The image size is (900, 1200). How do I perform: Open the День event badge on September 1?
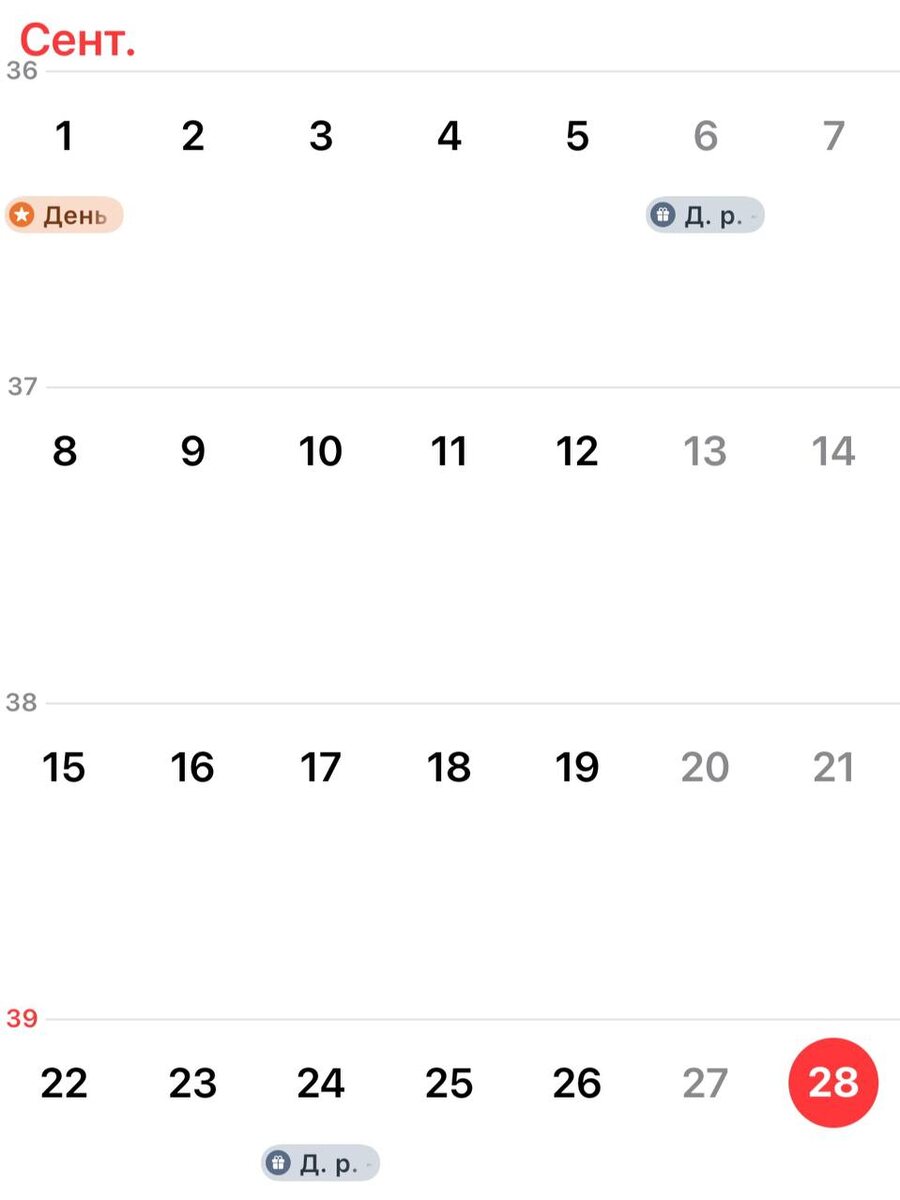click(x=63, y=214)
